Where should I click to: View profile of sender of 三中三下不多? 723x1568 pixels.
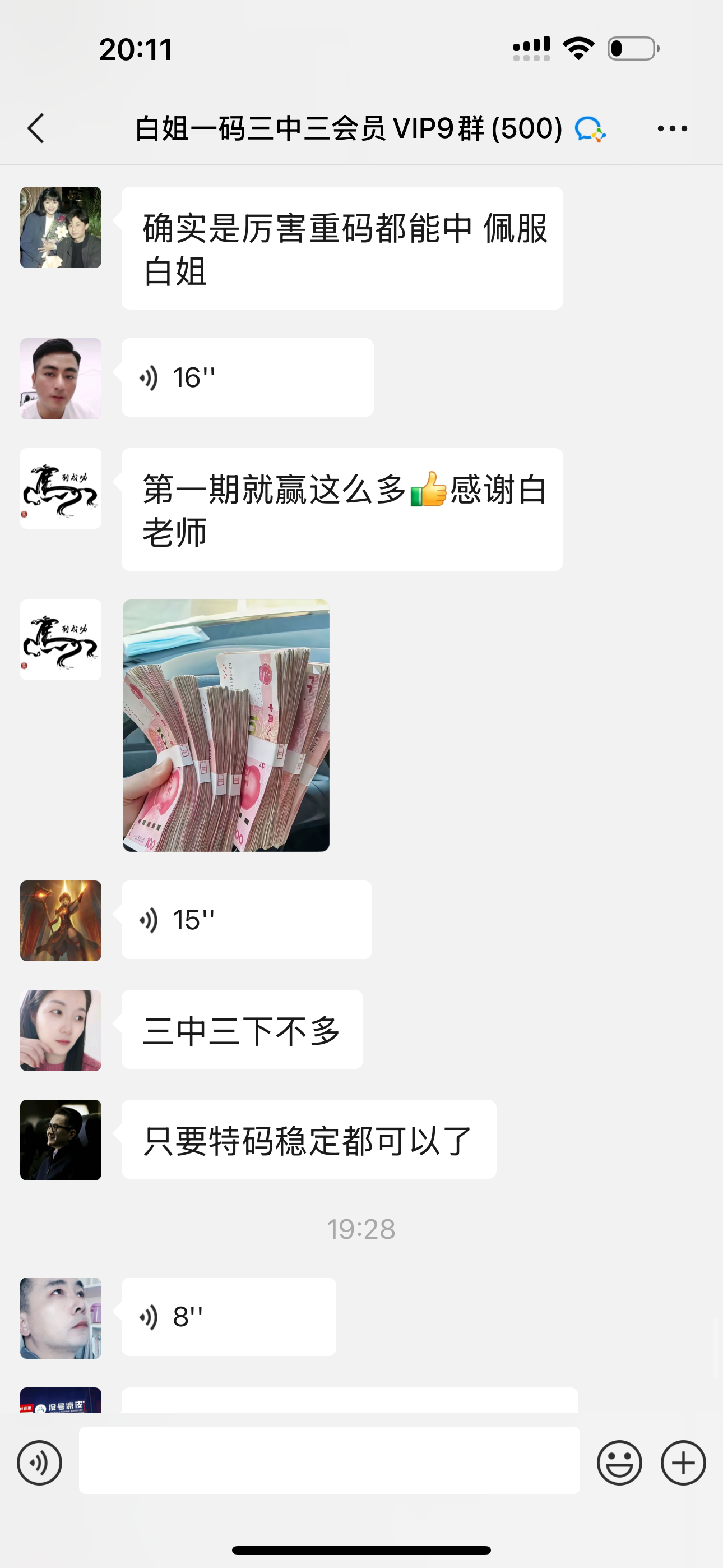tap(61, 1030)
